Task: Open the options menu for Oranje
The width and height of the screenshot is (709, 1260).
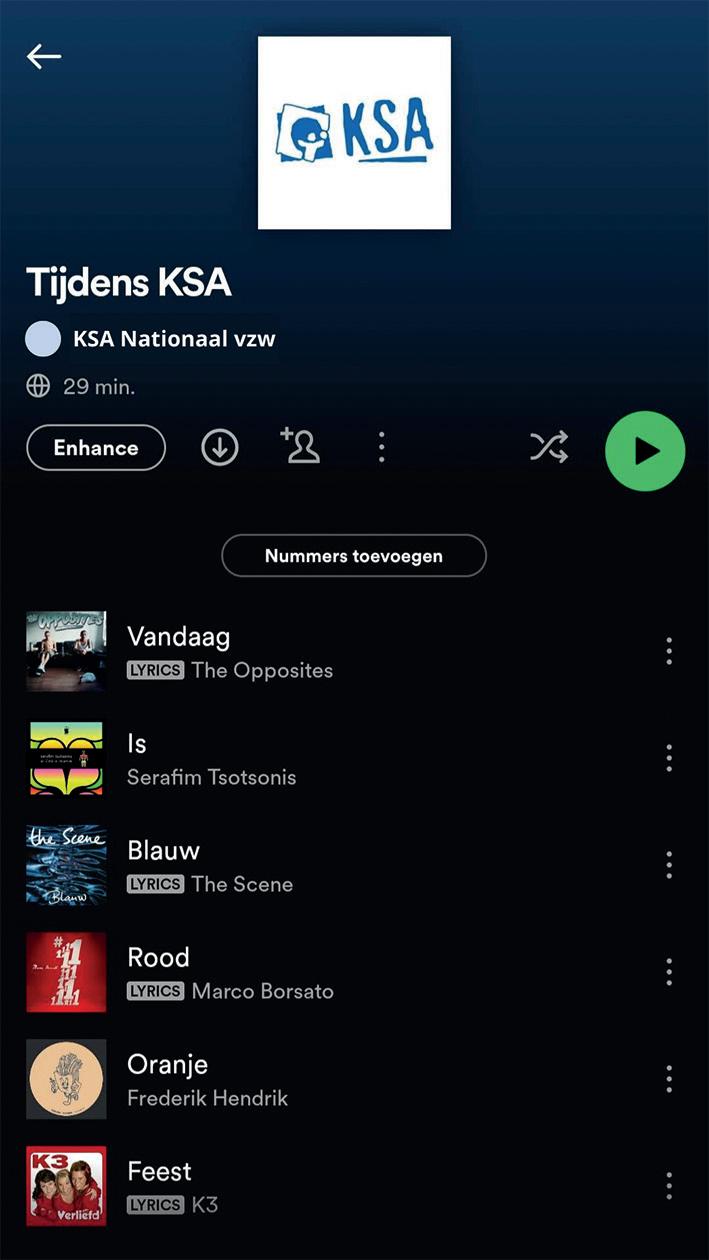Action: point(669,1079)
